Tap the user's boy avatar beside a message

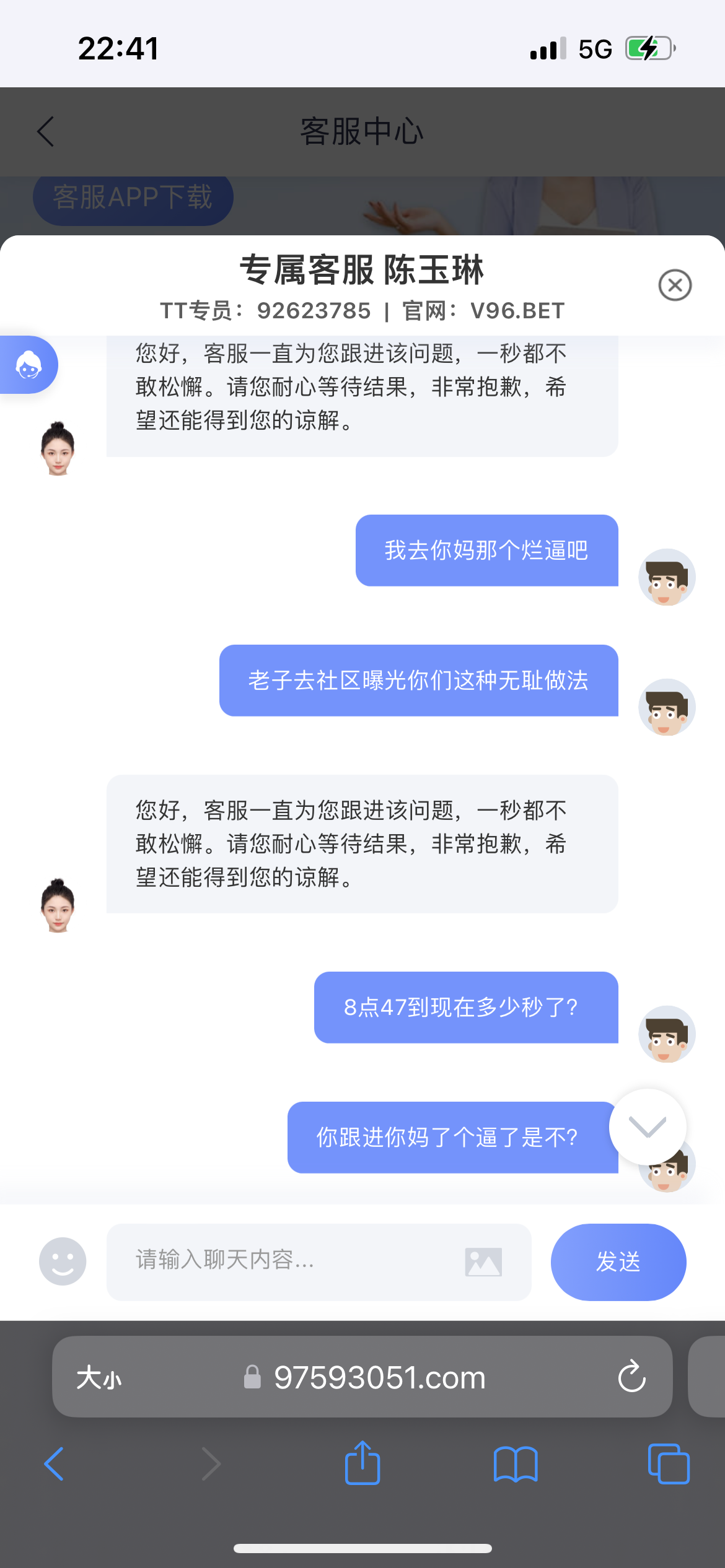(666, 577)
